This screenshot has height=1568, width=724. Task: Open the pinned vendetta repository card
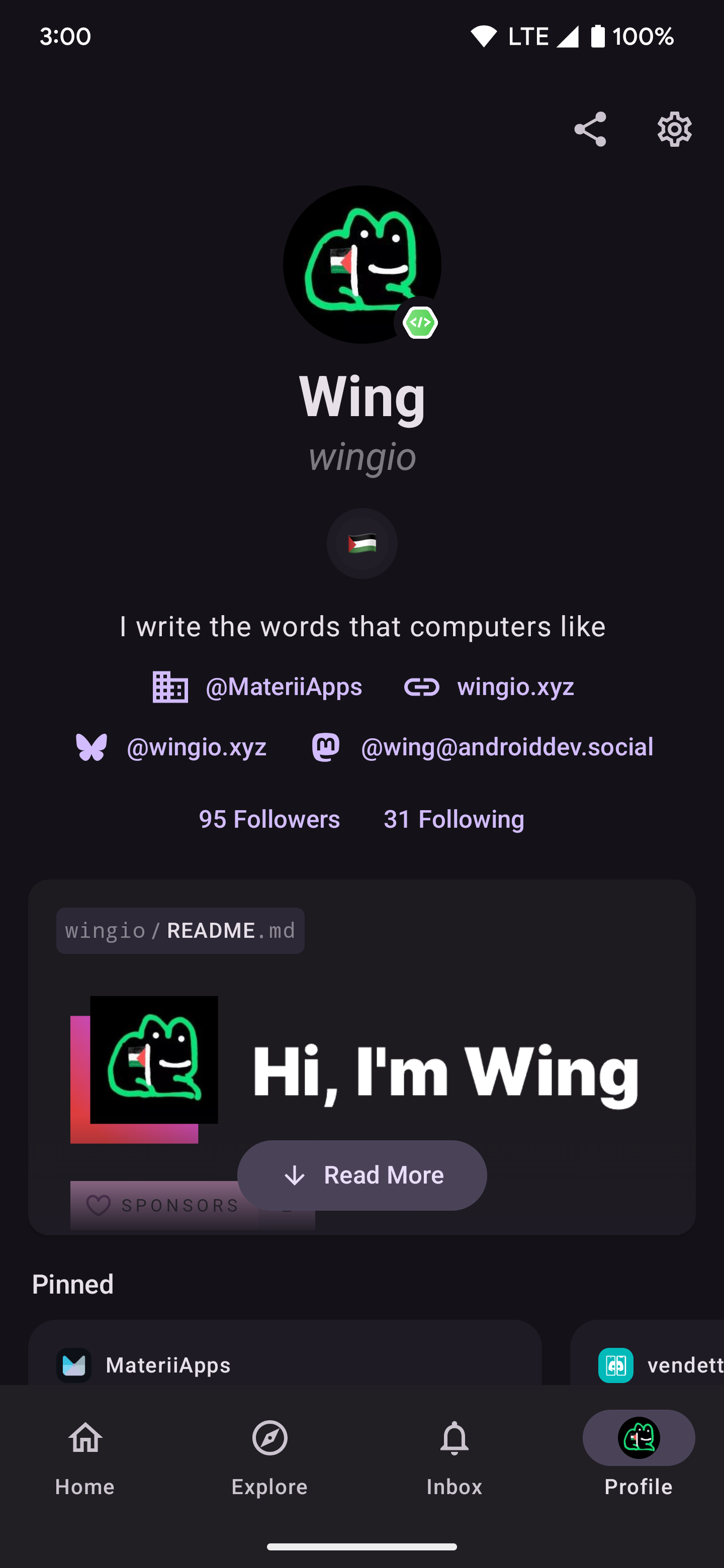[647, 1352]
